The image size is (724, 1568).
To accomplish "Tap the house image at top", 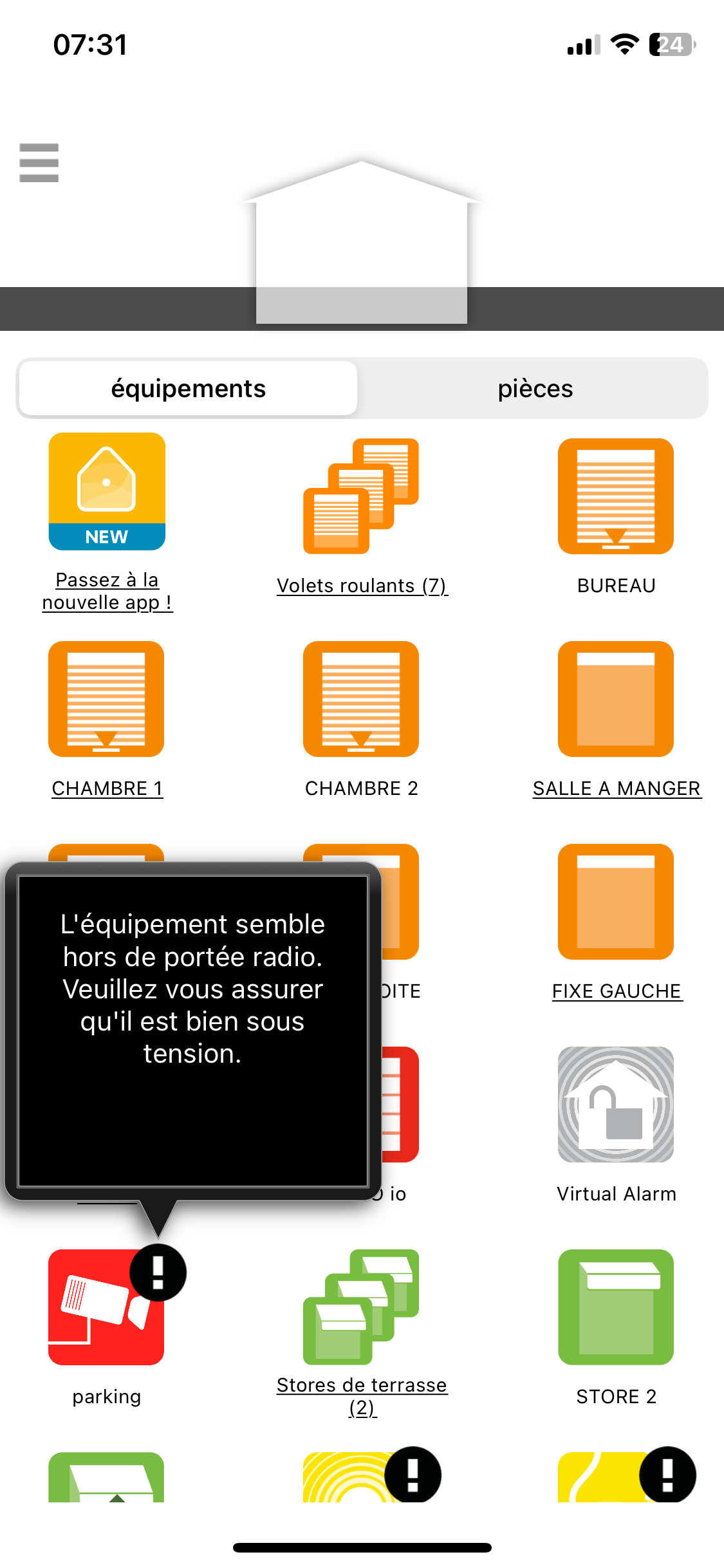I will tap(361, 245).
